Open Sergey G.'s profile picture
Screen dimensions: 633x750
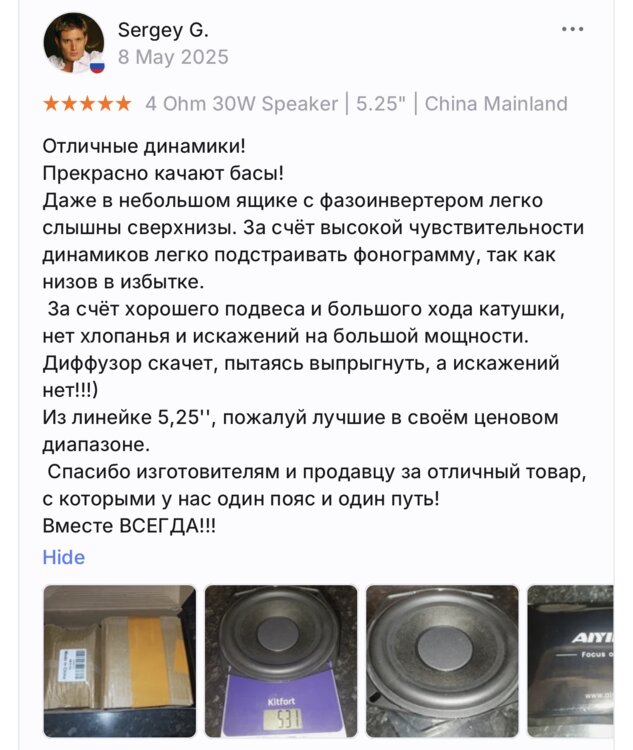pos(74,43)
